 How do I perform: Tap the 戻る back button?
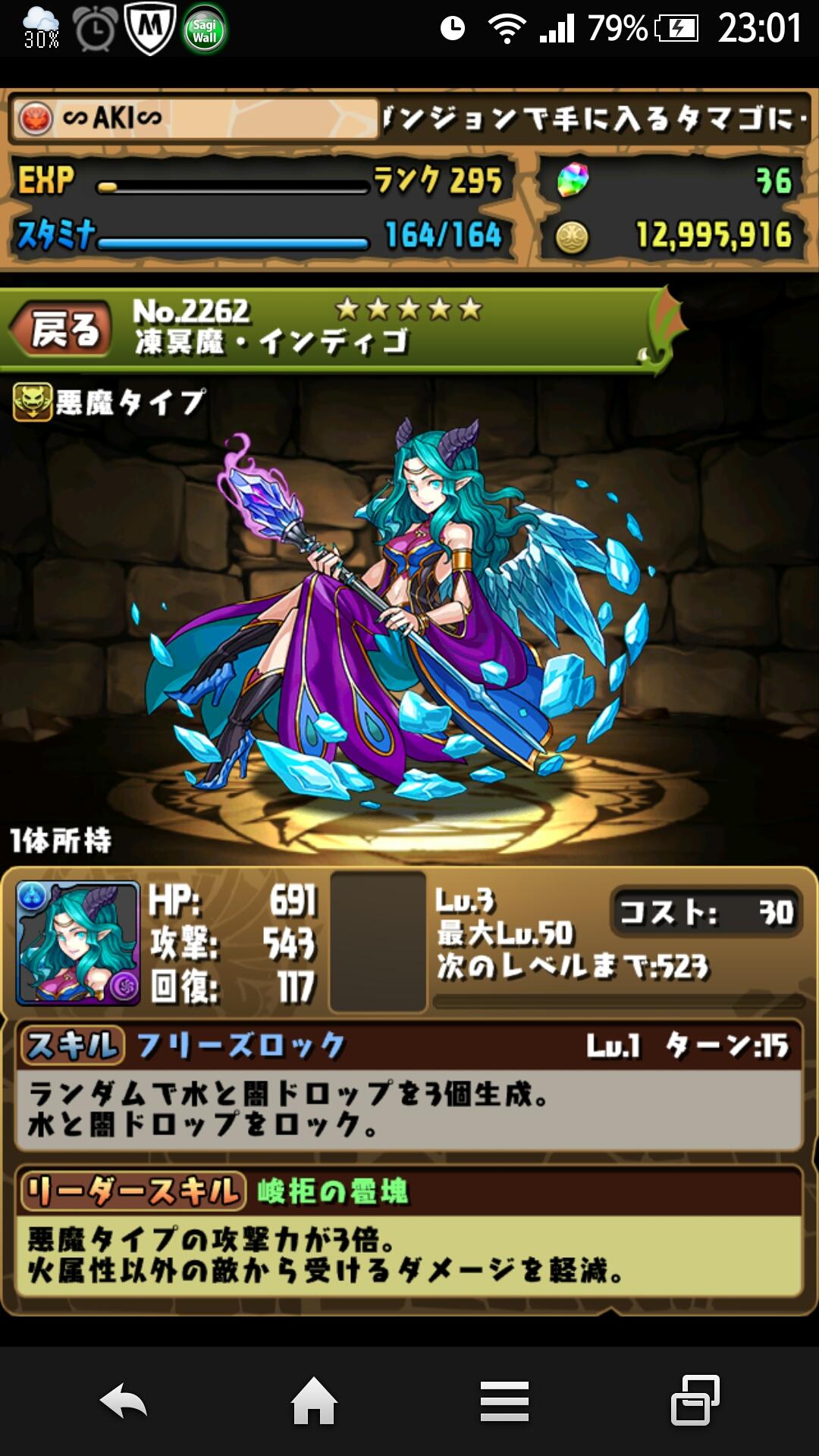coord(64,331)
